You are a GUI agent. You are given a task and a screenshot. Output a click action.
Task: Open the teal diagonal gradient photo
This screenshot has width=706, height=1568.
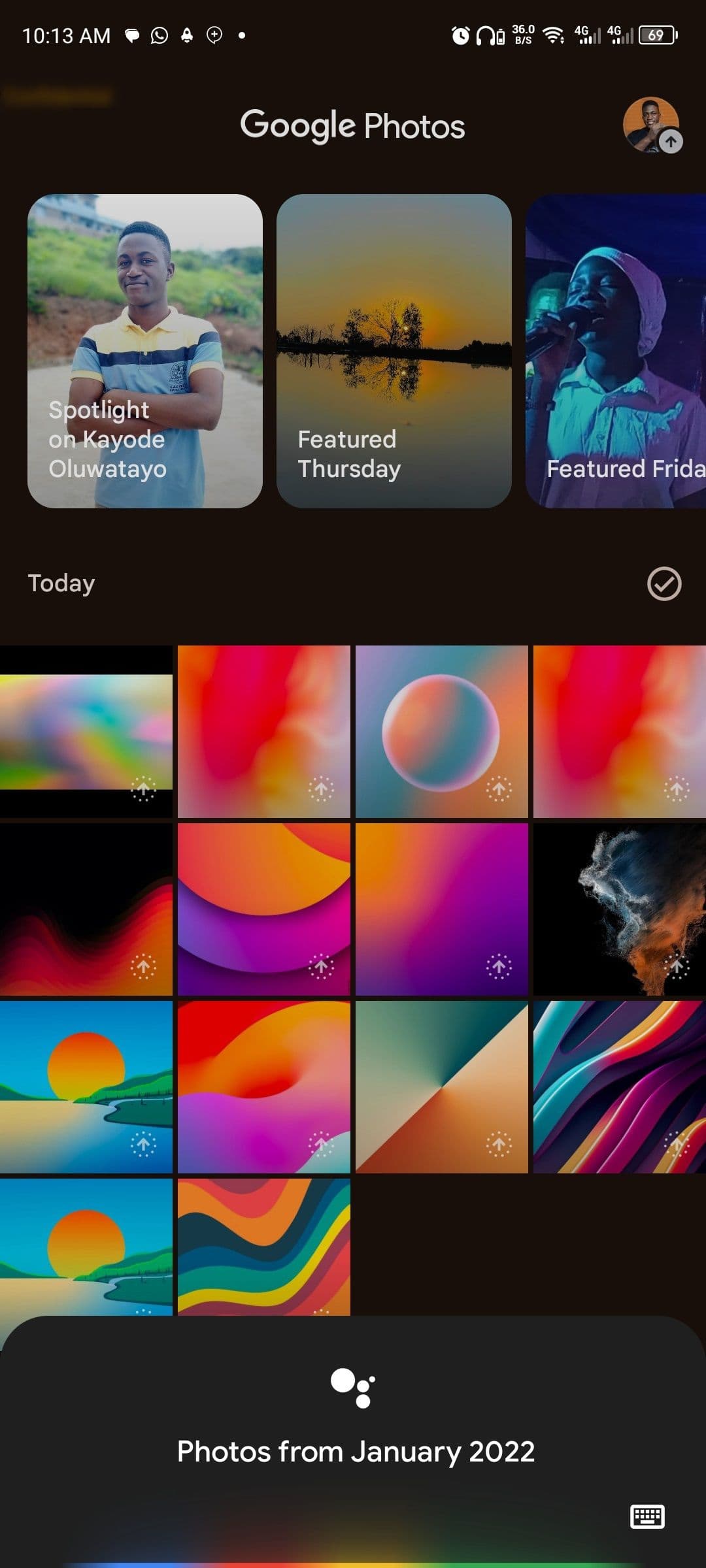(441, 1086)
